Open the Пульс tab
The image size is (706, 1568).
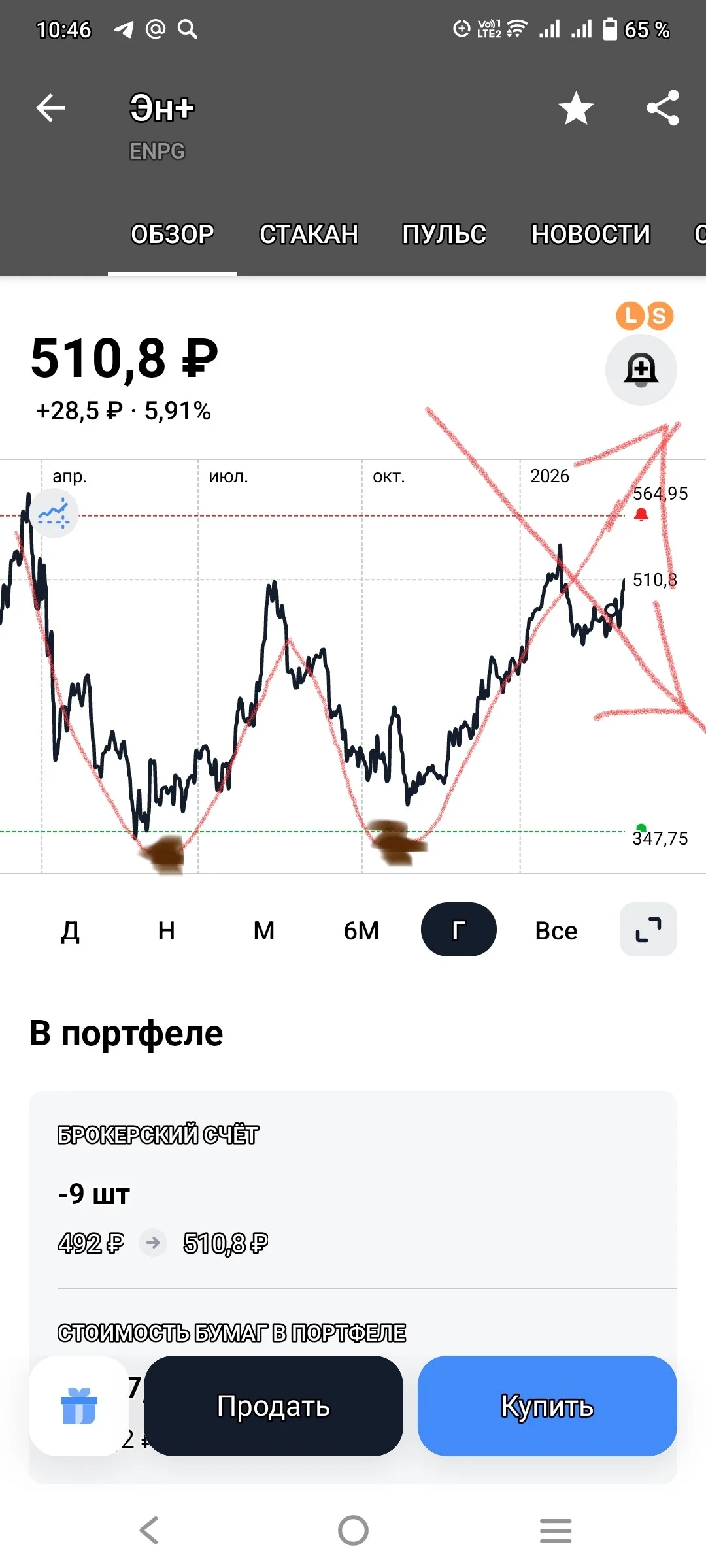pyautogui.click(x=445, y=234)
